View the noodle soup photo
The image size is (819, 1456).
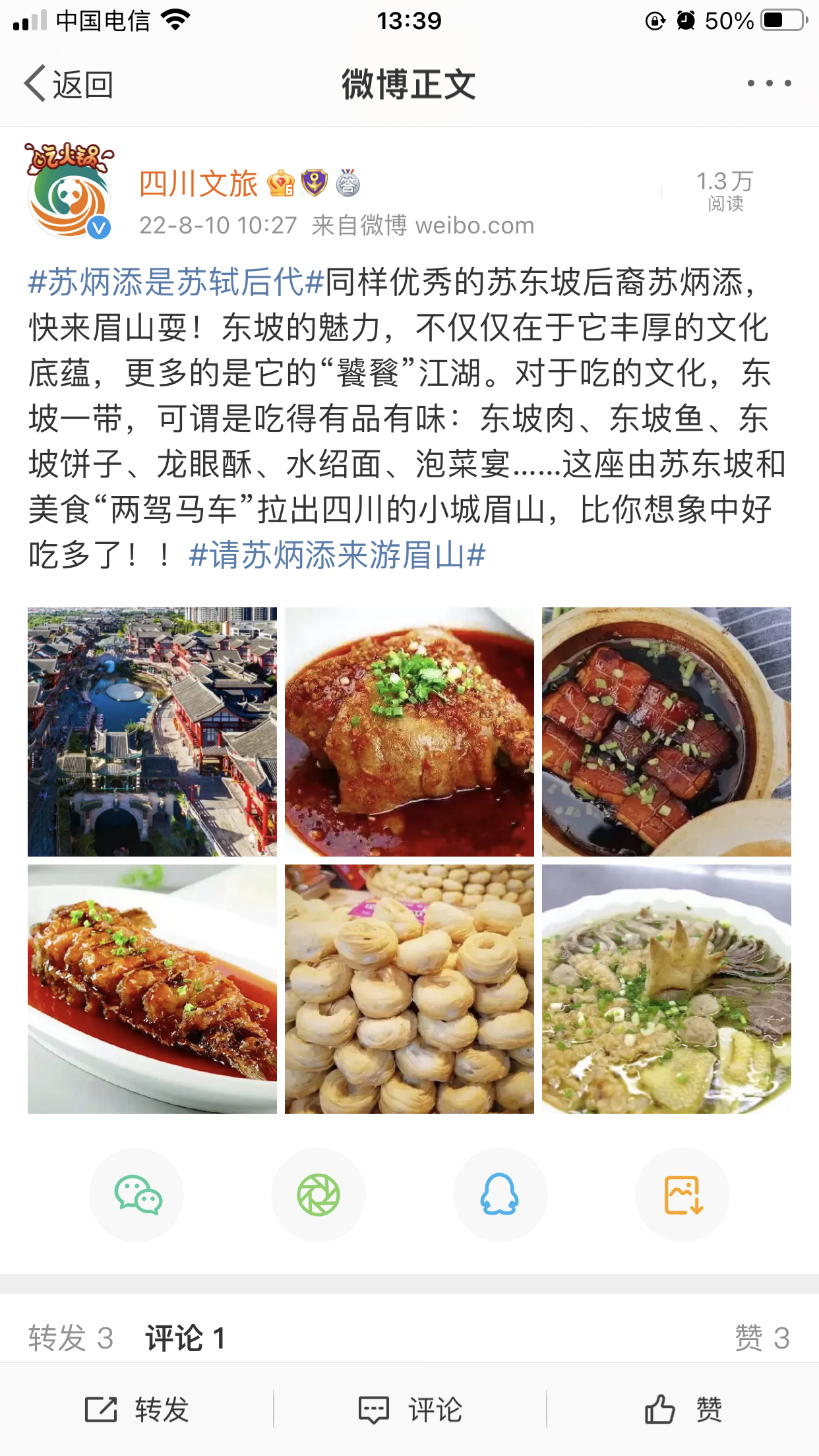click(667, 989)
